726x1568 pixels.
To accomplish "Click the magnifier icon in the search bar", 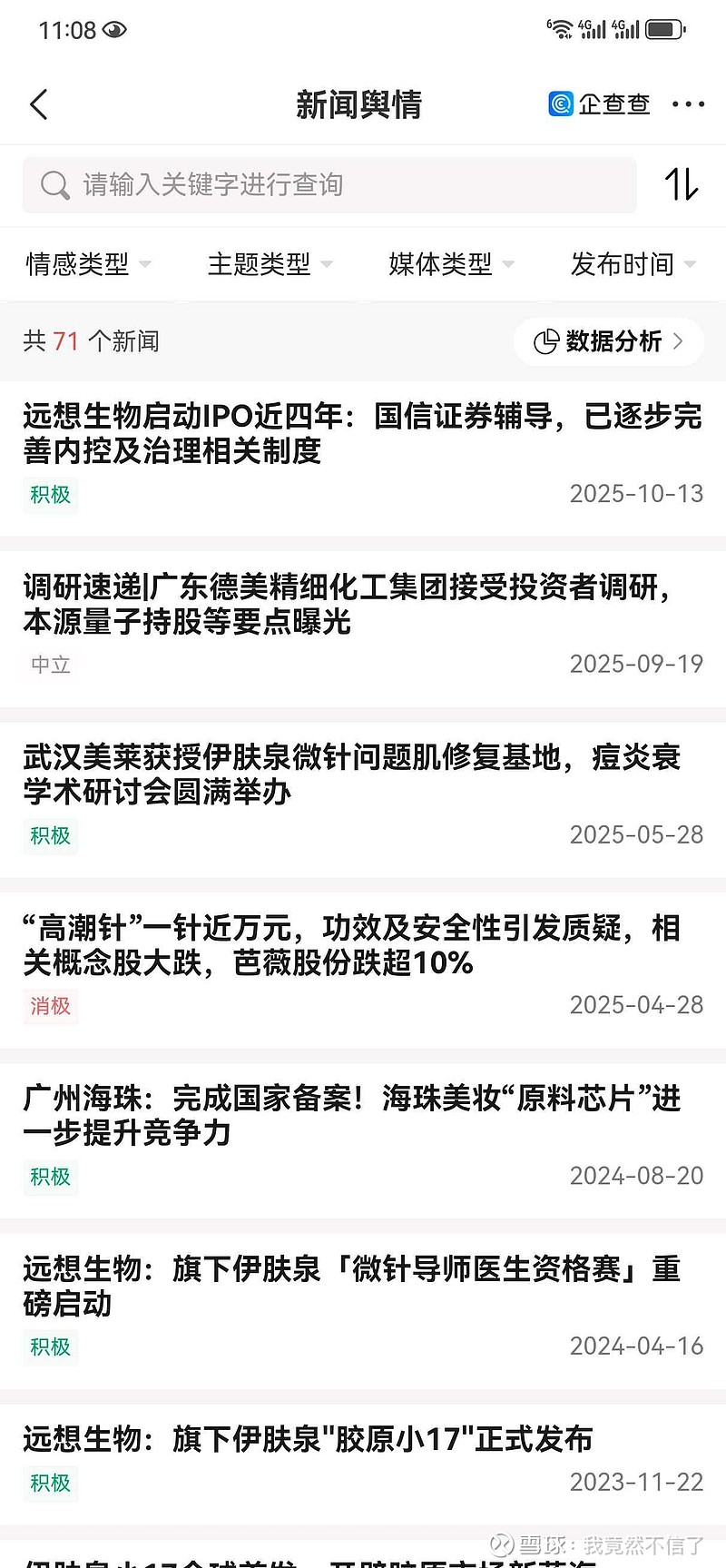I will [54, 184].
